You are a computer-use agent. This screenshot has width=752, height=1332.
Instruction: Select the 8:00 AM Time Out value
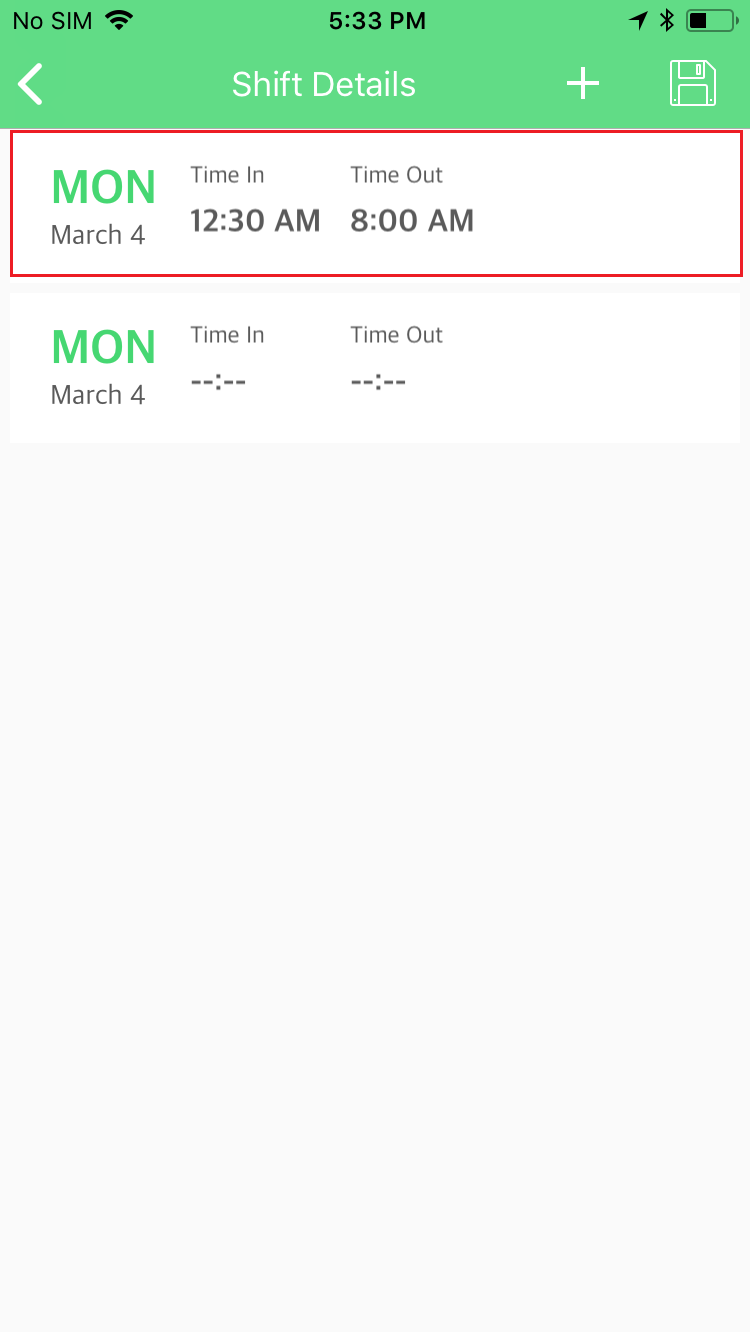[412, 220]
